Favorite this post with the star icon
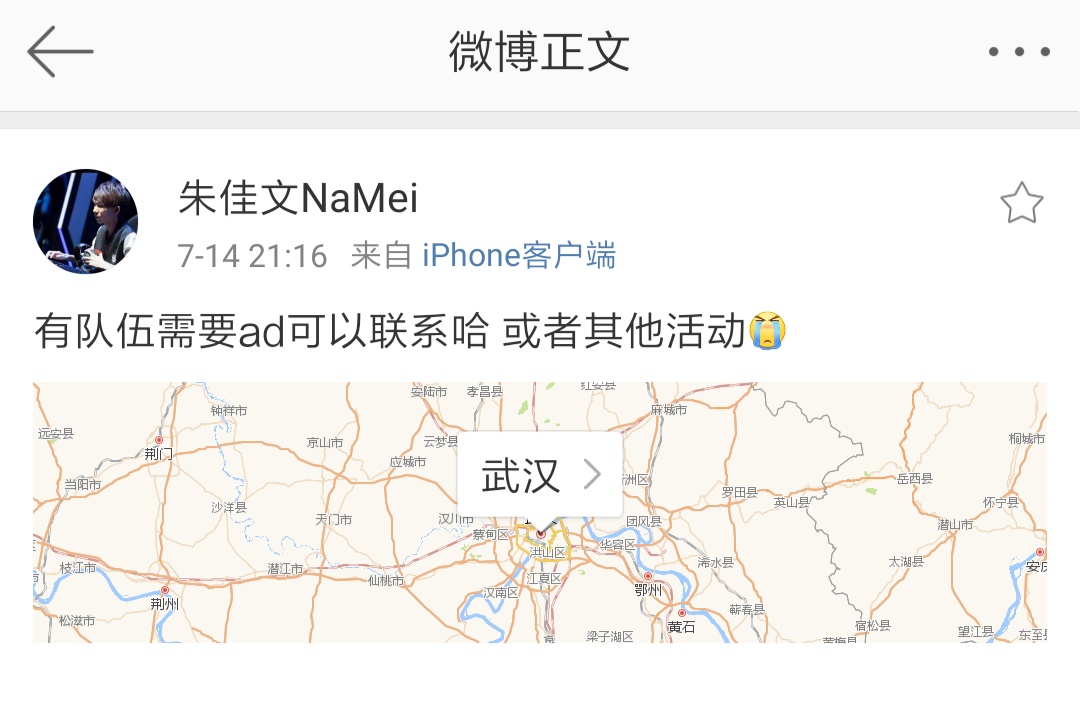Viewport: 1080px width, 723px height. click(1021, 204)
